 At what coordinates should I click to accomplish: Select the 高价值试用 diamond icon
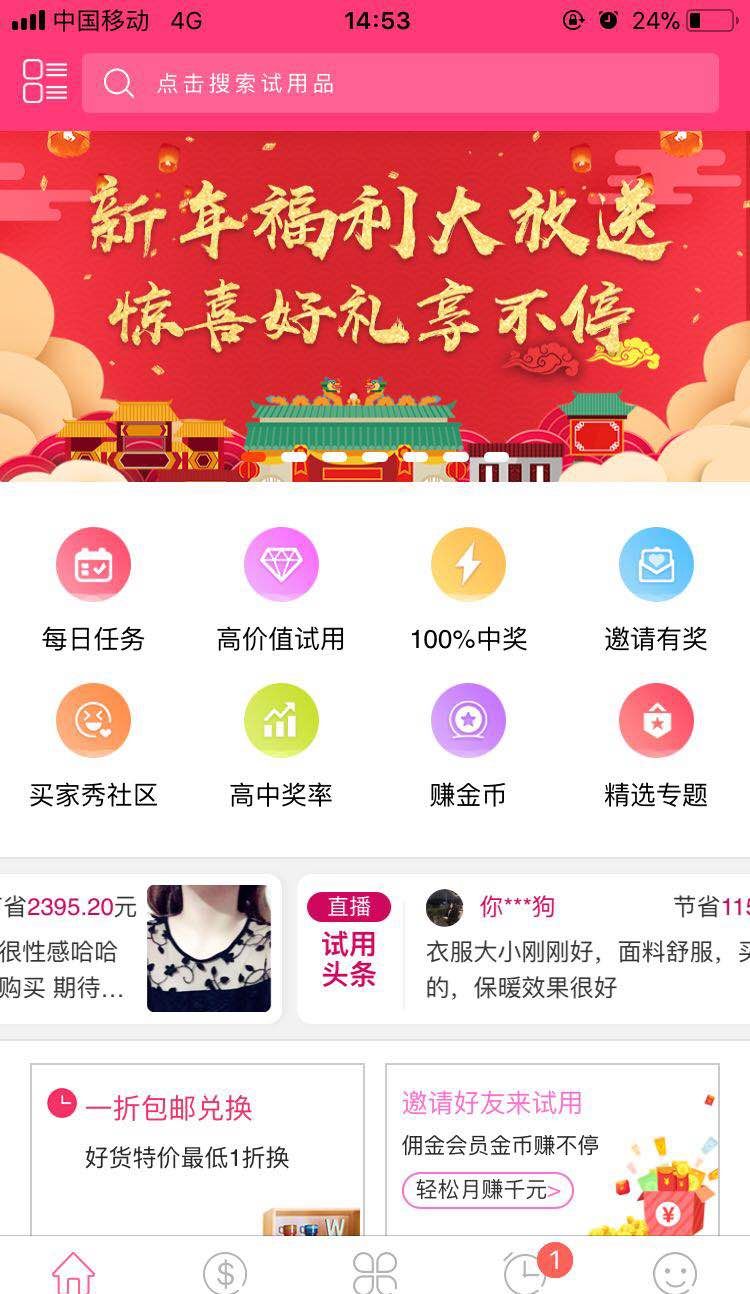click(x=281, y=564)
